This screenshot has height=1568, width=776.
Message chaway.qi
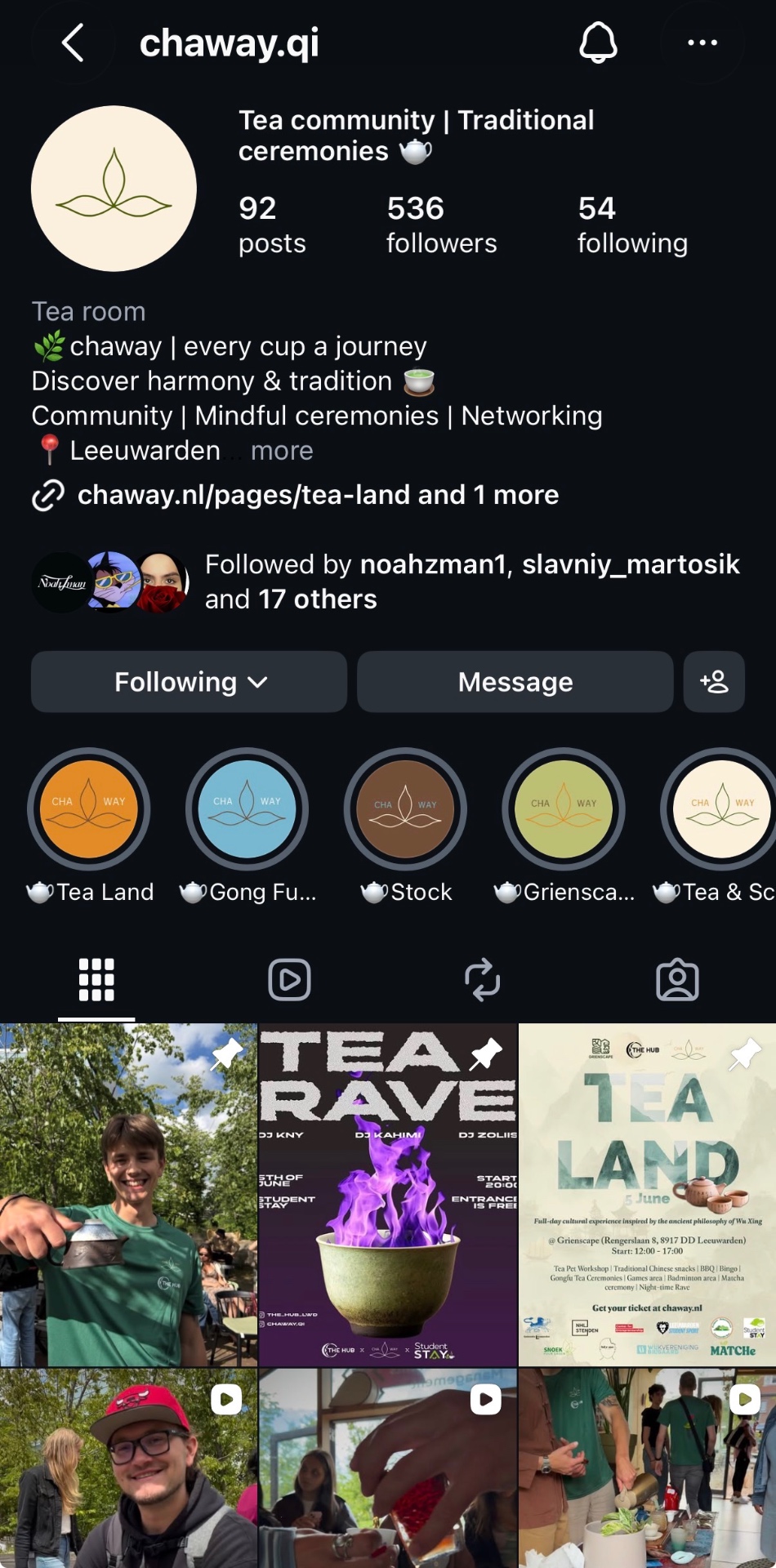pyautogui.click(x=515, y=682)
